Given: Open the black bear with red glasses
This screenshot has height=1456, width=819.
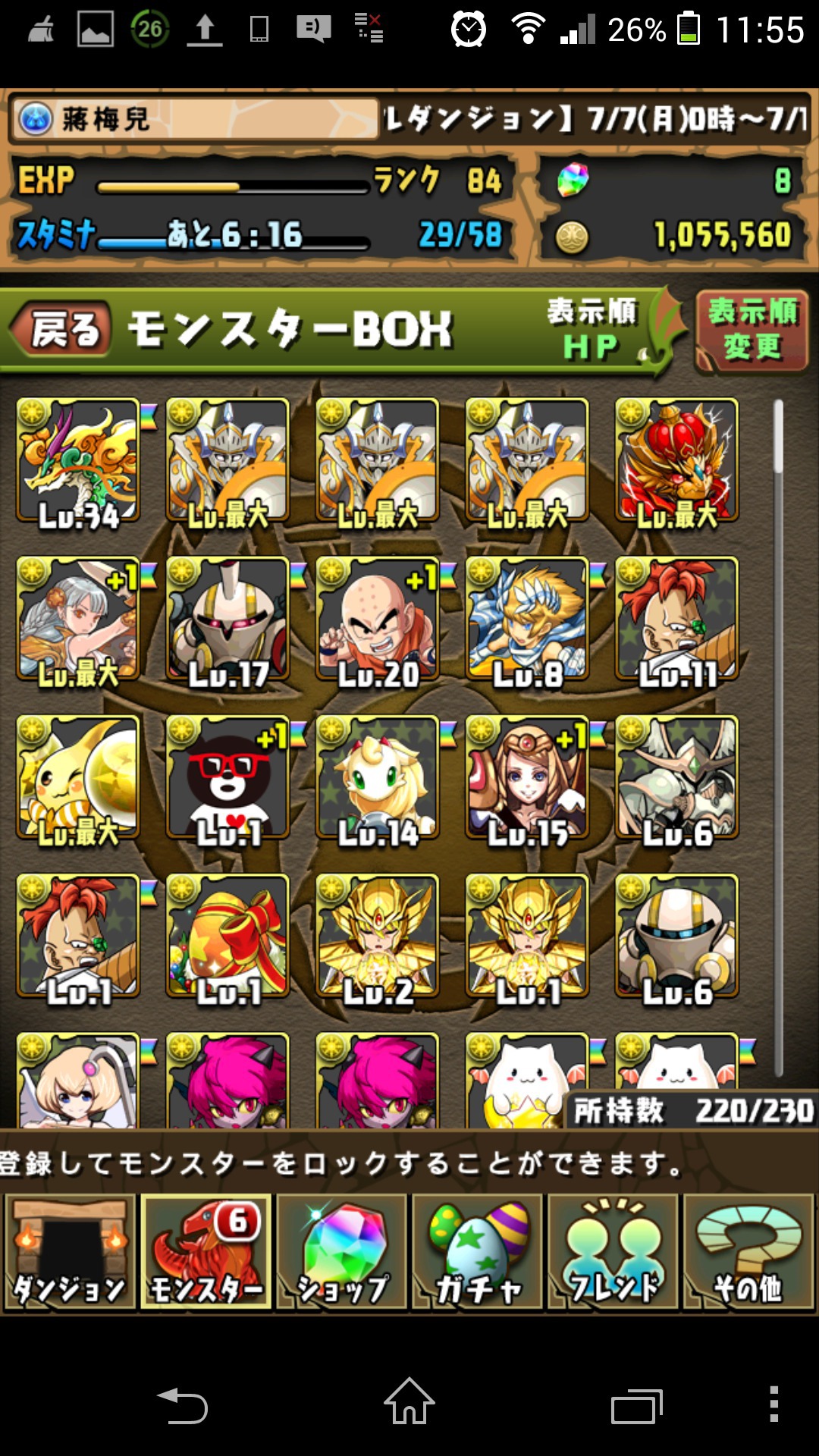Looking at the screenshot, I should coord(227,777).
